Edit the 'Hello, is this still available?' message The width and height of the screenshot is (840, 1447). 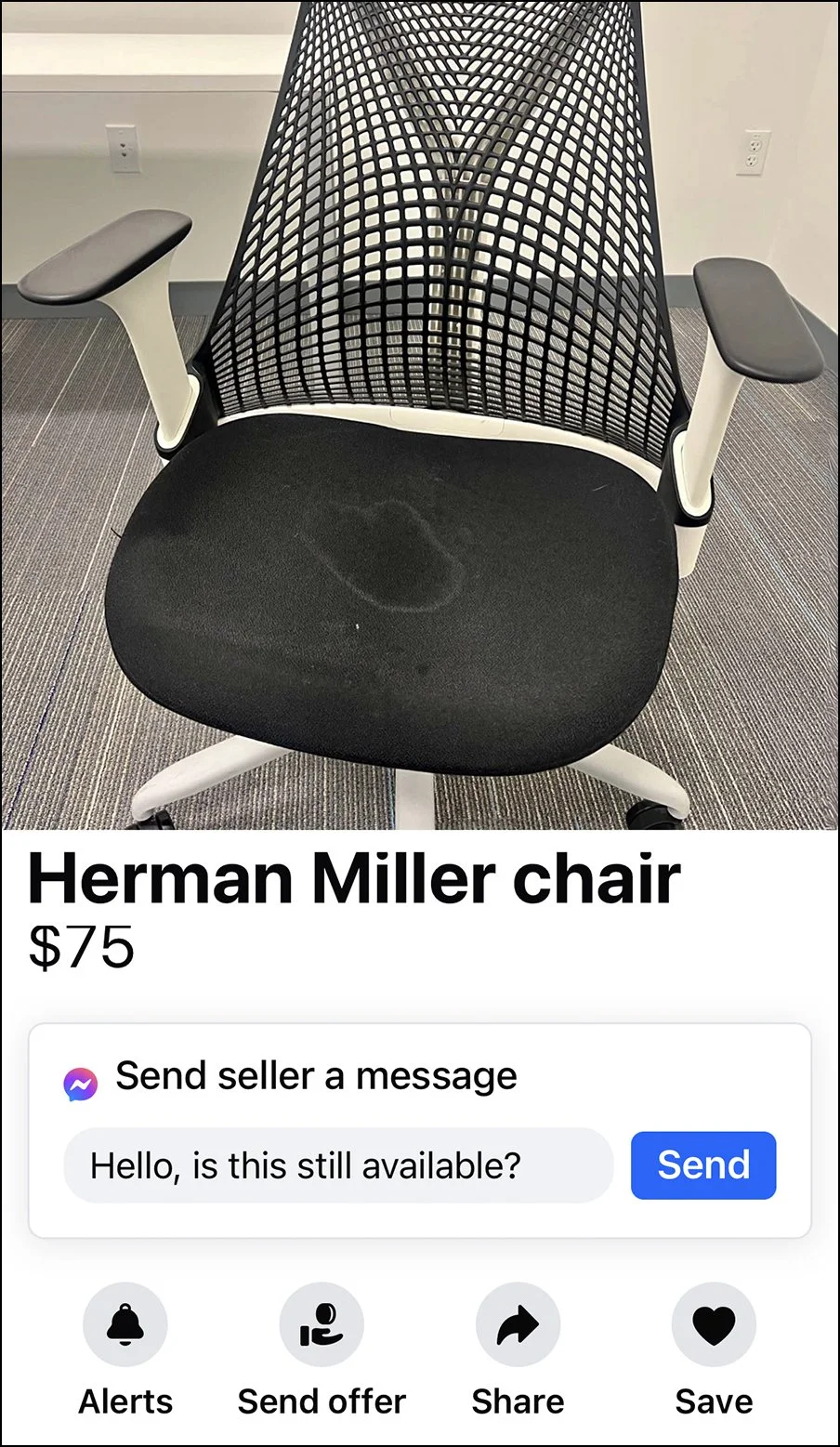point(338,1165)
